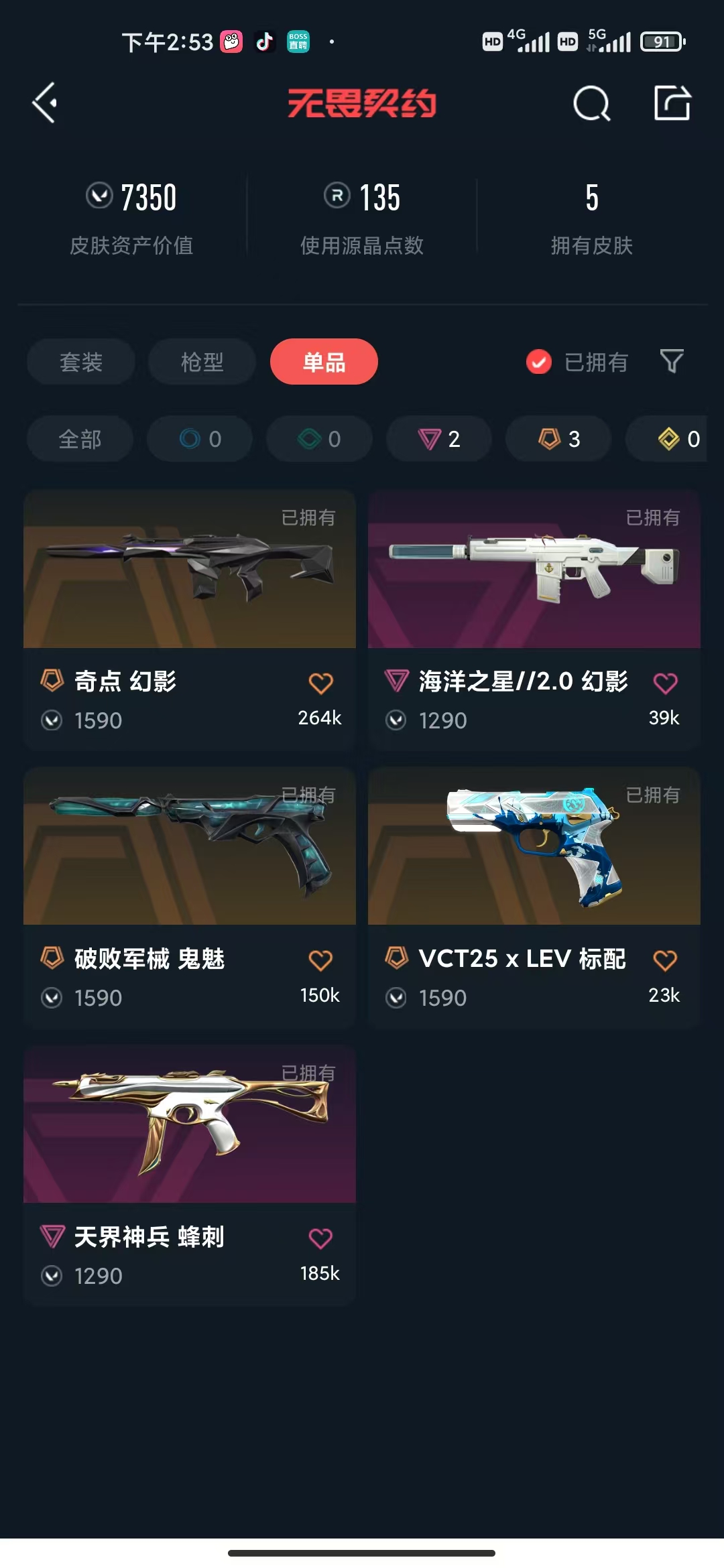This screenshot has width=724, height=1568.
Task: Like the VCT25 x LEV 标配 skin
Action: (x=665, y=961)
